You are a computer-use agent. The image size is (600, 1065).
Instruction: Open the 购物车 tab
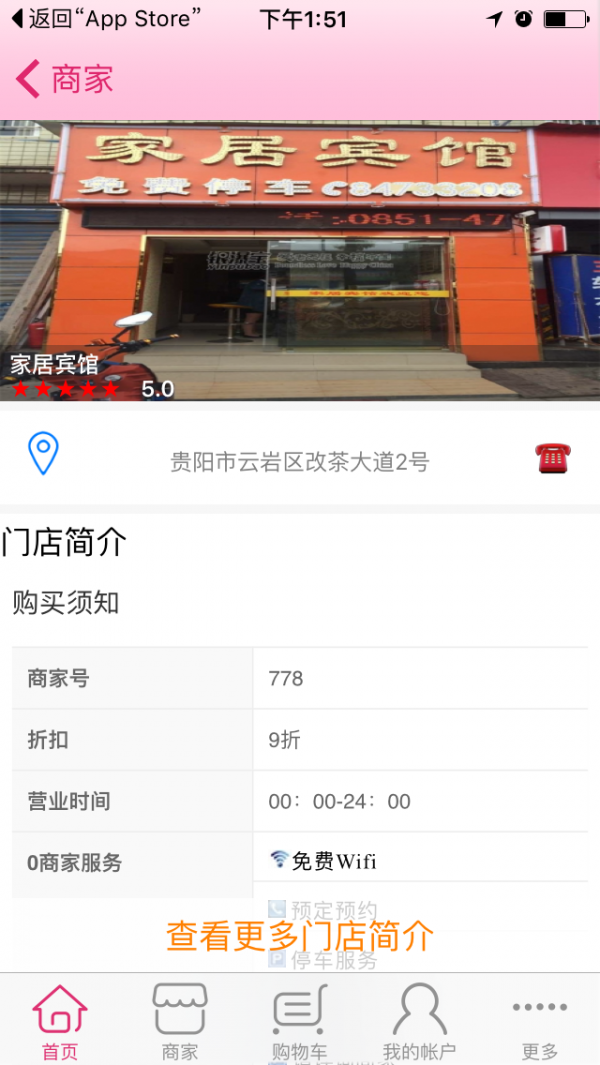click(x=300, y=1021)
